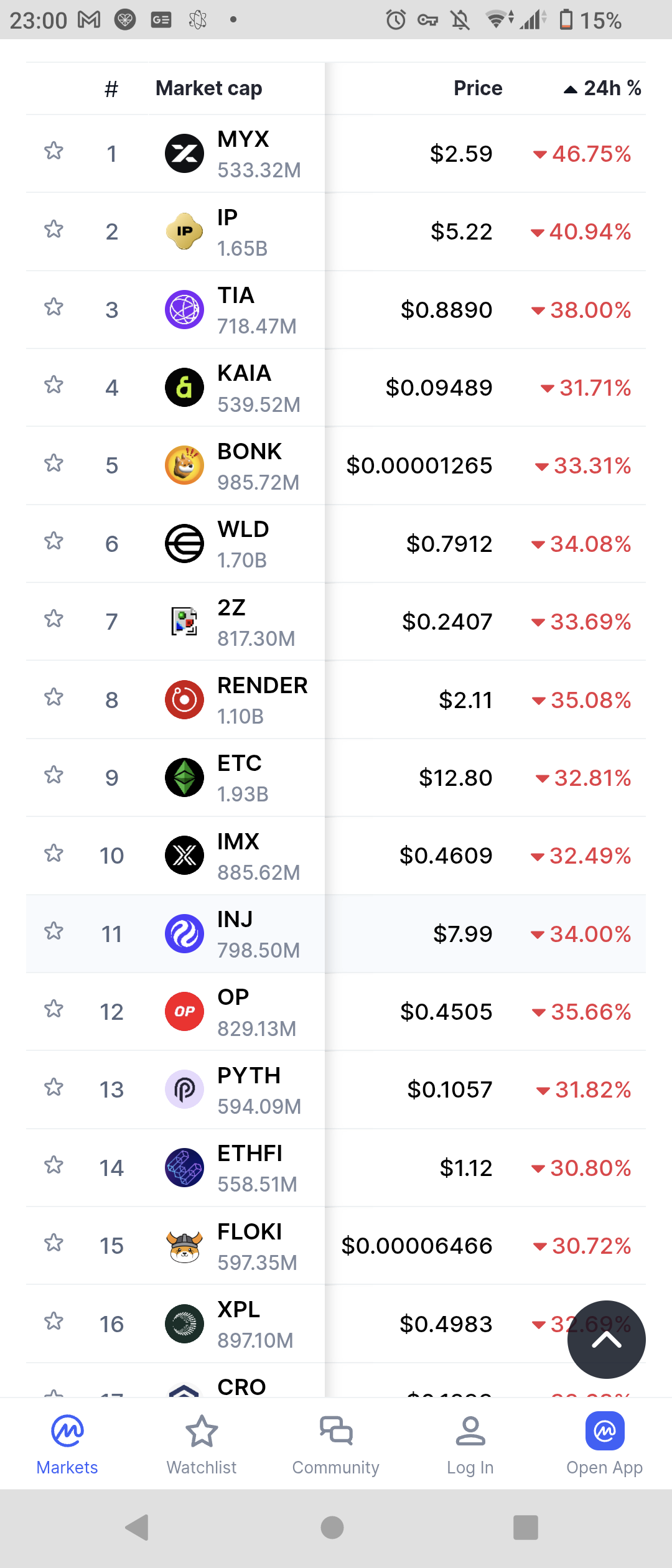This screenshot has width=672, height=1568.
Task: Select the Markets tab
Action: click(67, 1445)
